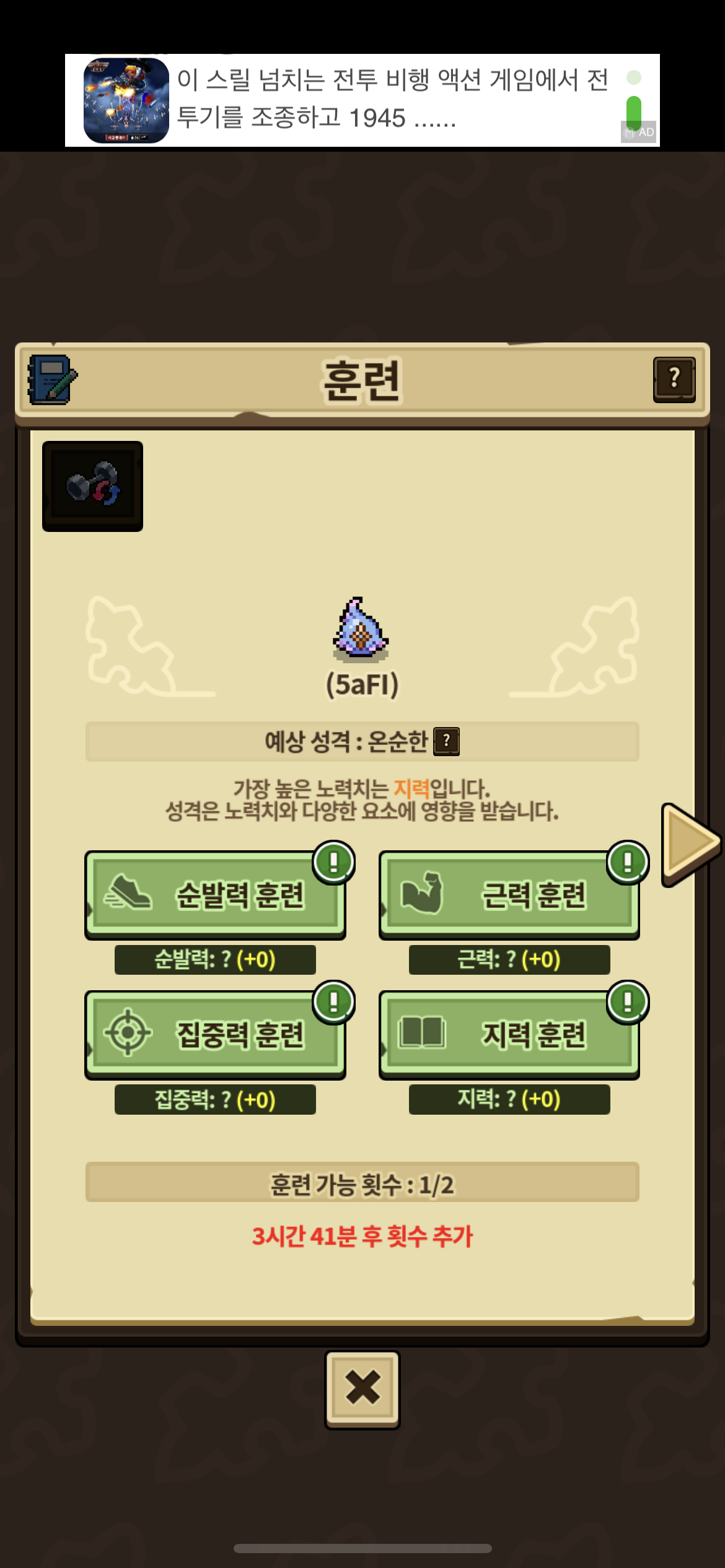
Task: Start 순발력 훈련
Action: [x=215, y=894]
